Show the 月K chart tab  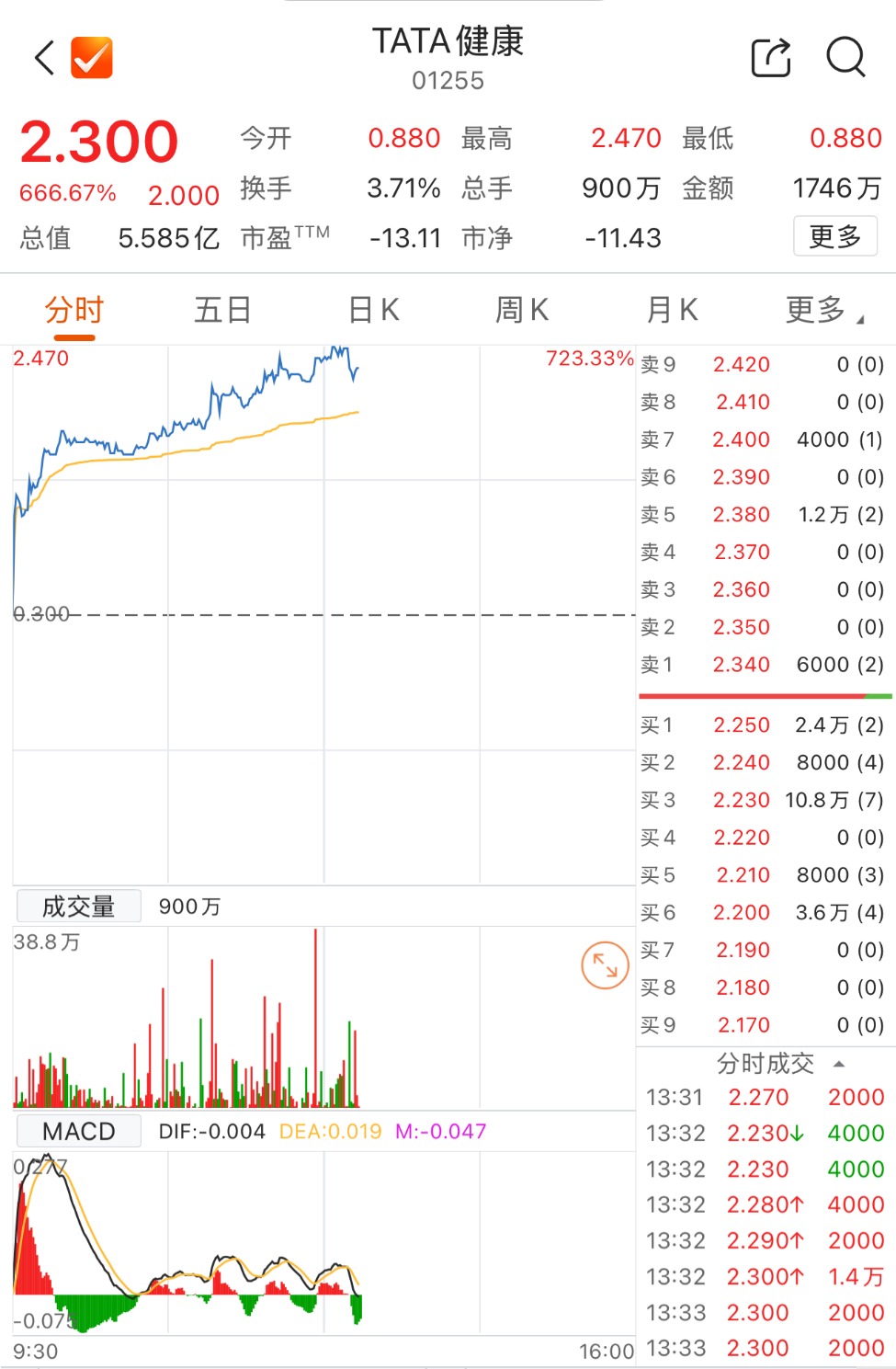point(672,311)
